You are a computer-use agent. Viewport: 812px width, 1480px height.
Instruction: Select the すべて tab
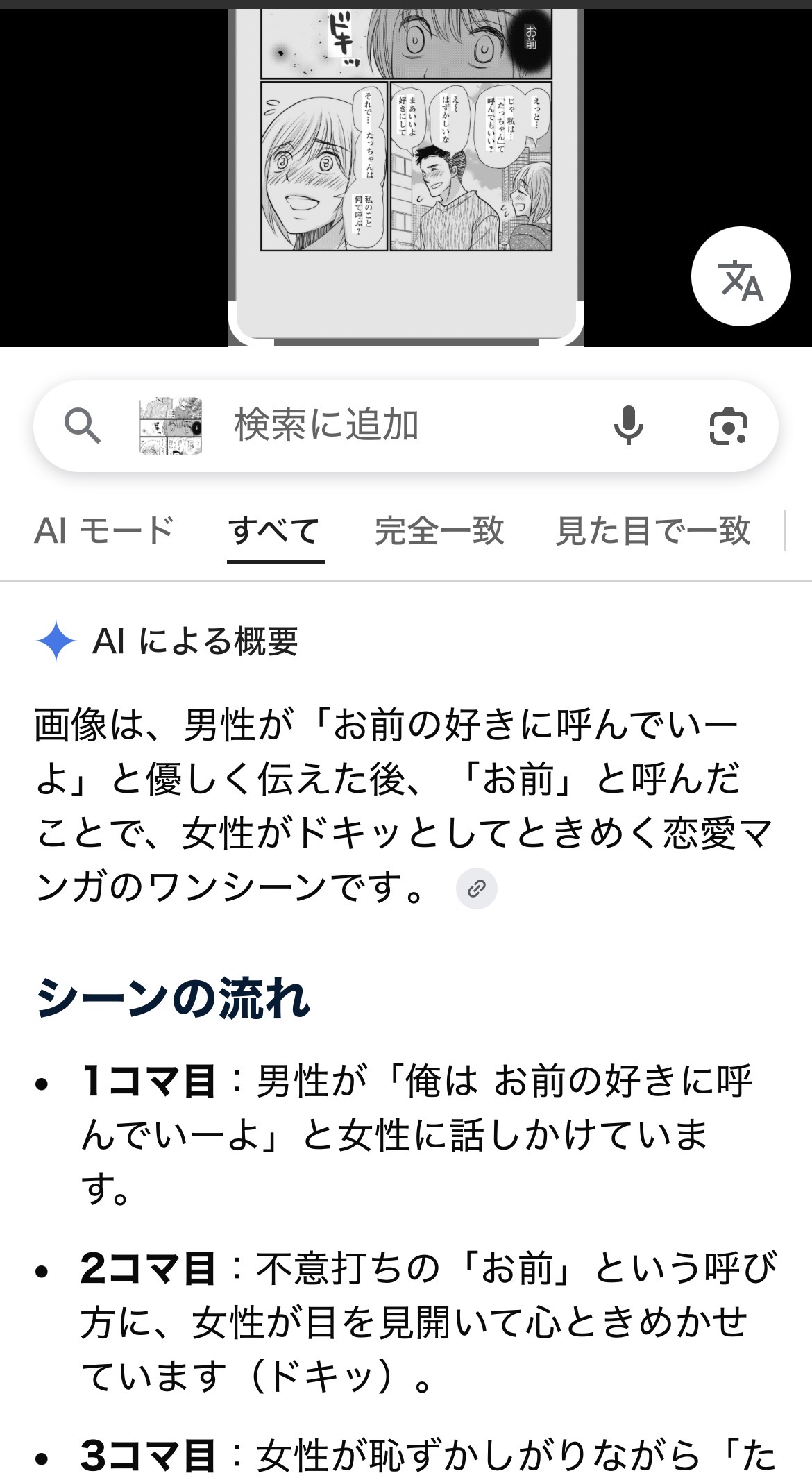click(275, 531)
